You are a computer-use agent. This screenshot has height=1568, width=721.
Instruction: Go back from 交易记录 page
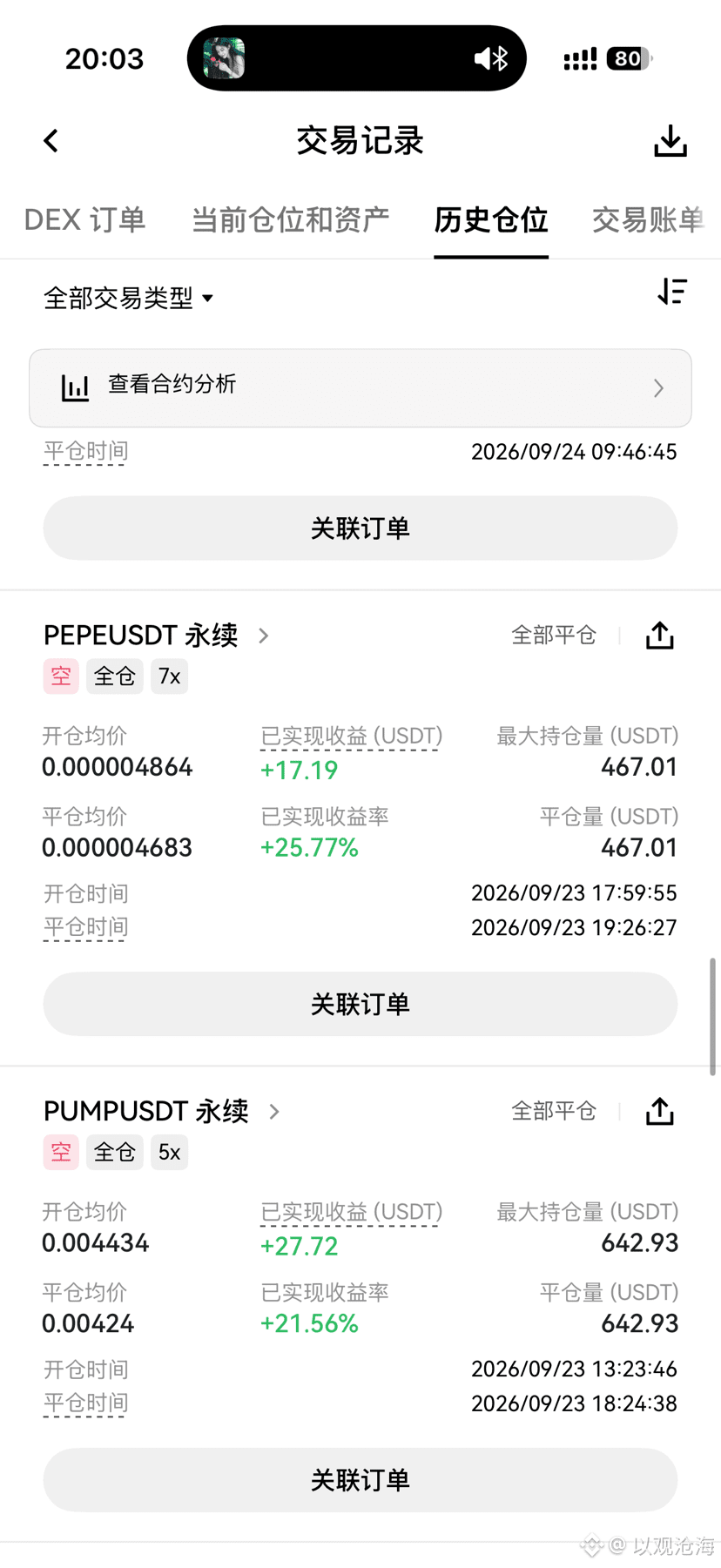51,141
